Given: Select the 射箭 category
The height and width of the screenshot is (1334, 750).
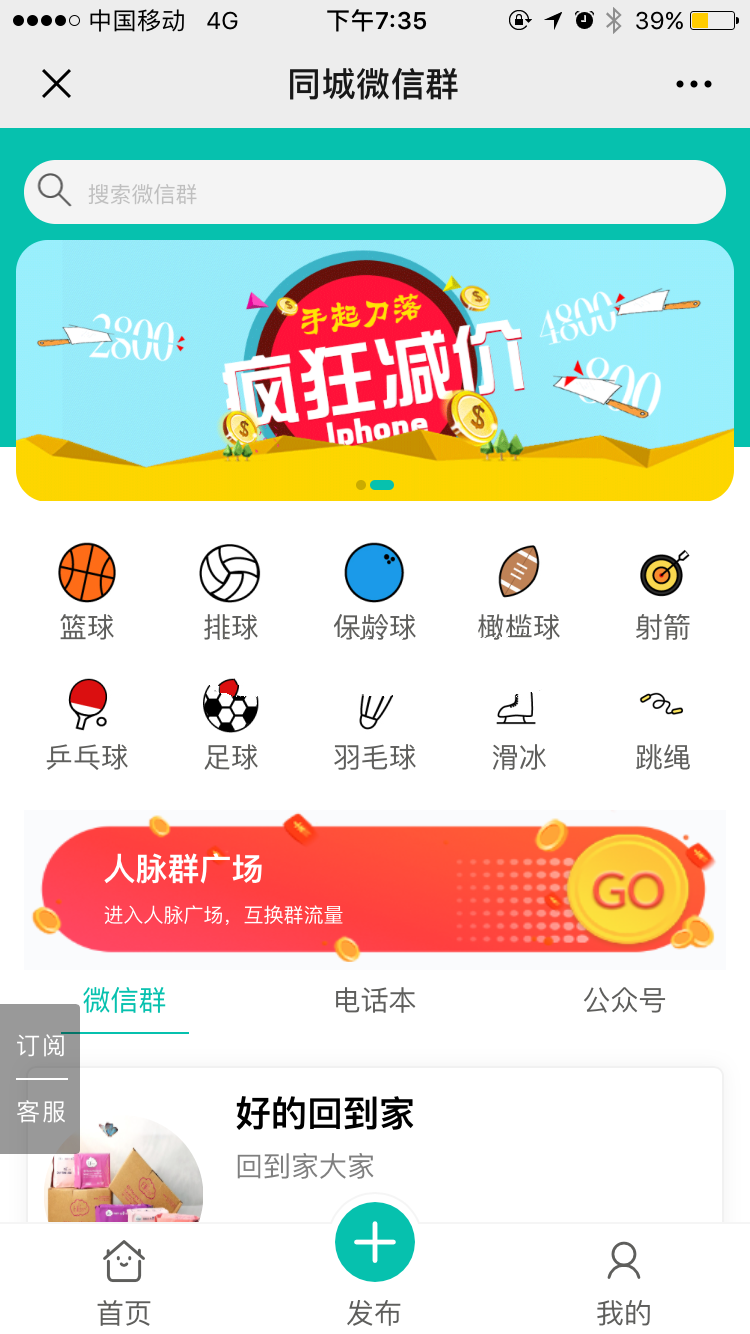Looking at the screenshot, I should tap(662, 590).
